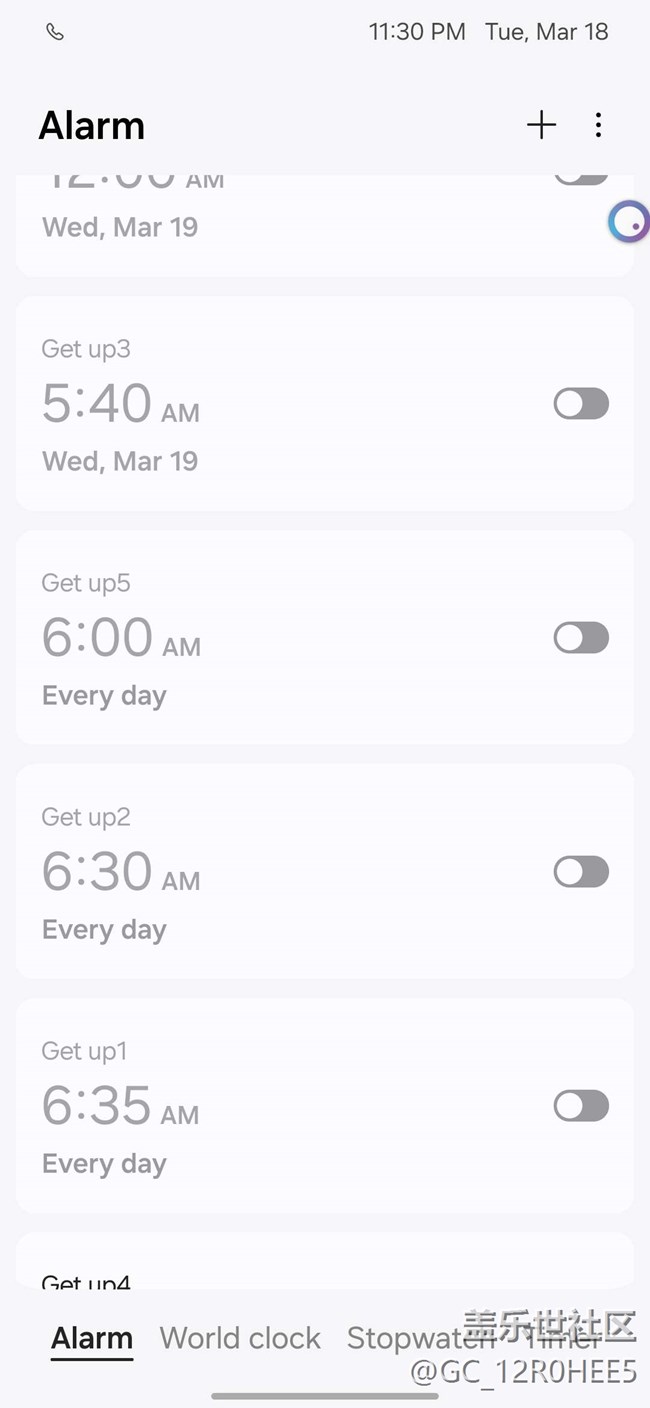Select the Alarm tab
The width and height of the screenshot is (650, 1408).
tap(92, 1338)
